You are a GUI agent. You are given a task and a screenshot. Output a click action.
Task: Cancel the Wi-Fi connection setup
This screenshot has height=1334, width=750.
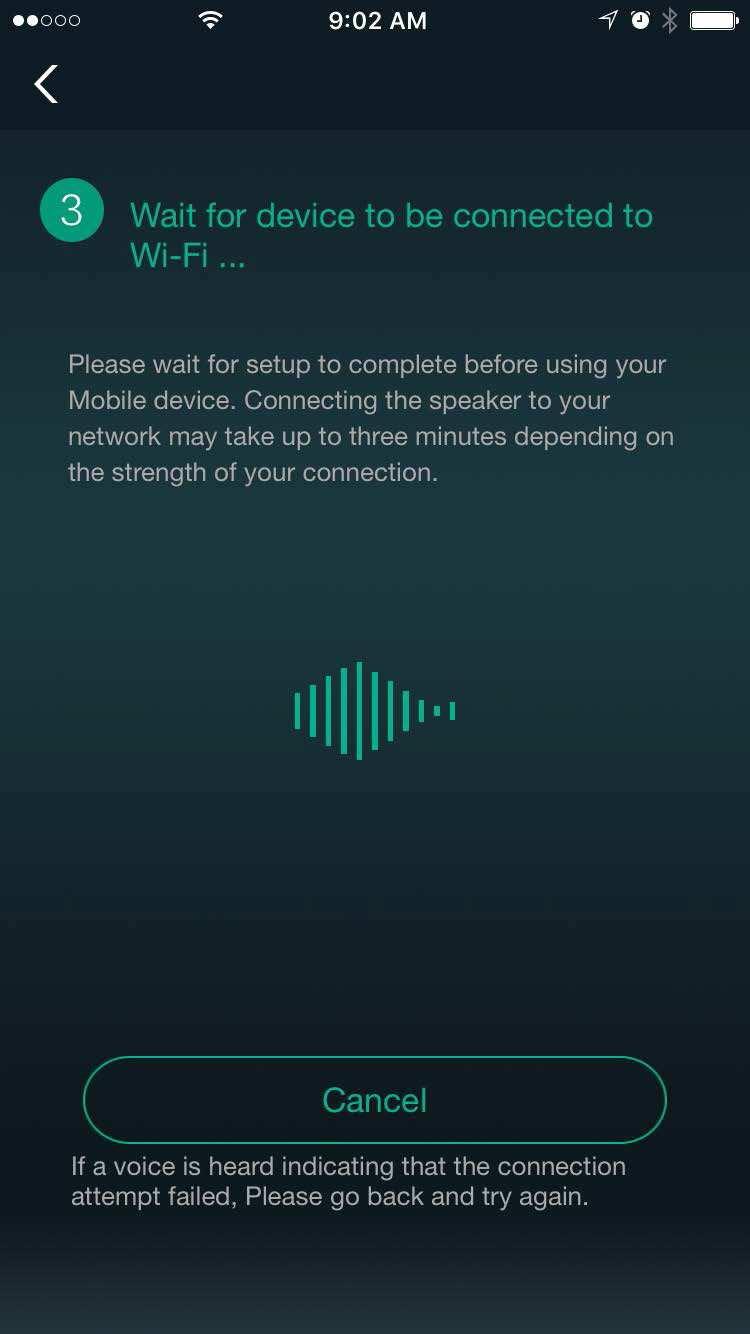tap(374, 1100)
